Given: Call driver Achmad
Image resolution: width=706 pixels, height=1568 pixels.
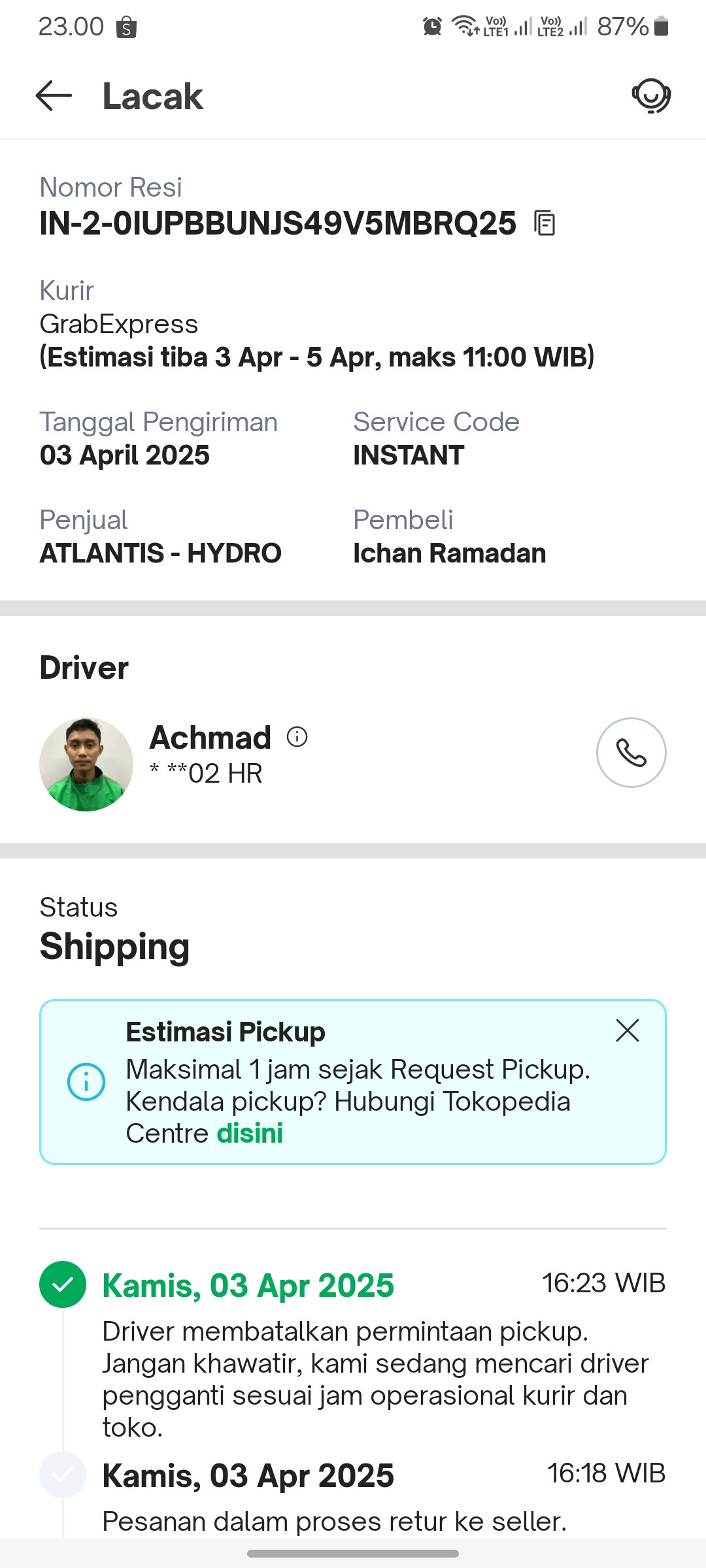Looking at the screenshot, I should pyautogui.click(x=631, y=753).
